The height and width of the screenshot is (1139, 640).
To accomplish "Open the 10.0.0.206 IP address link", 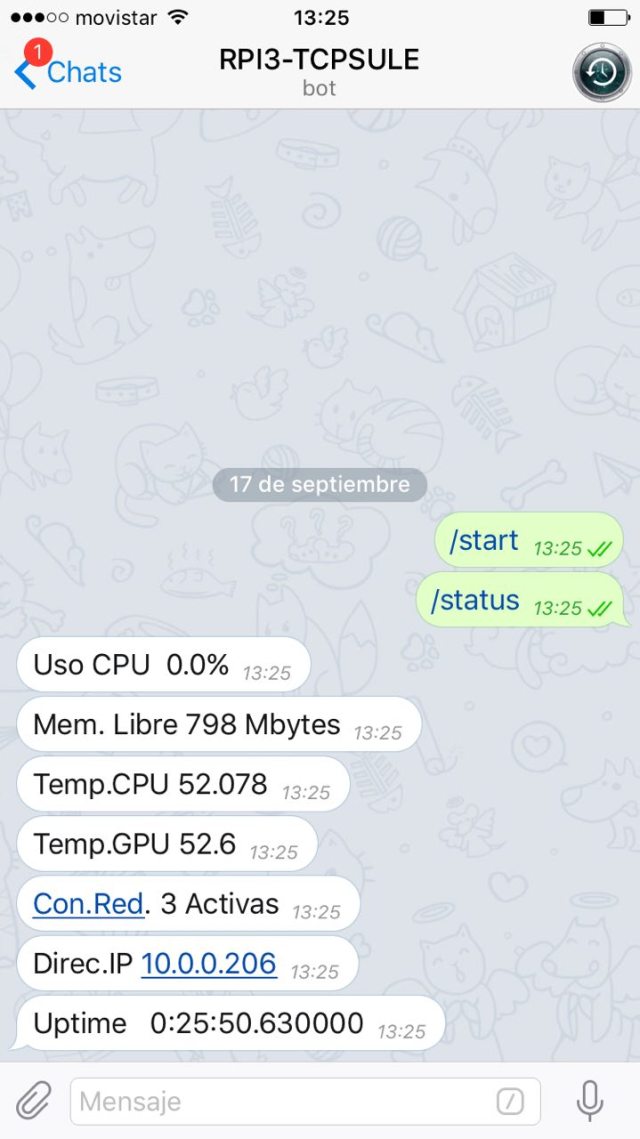I will coord(209,964).
